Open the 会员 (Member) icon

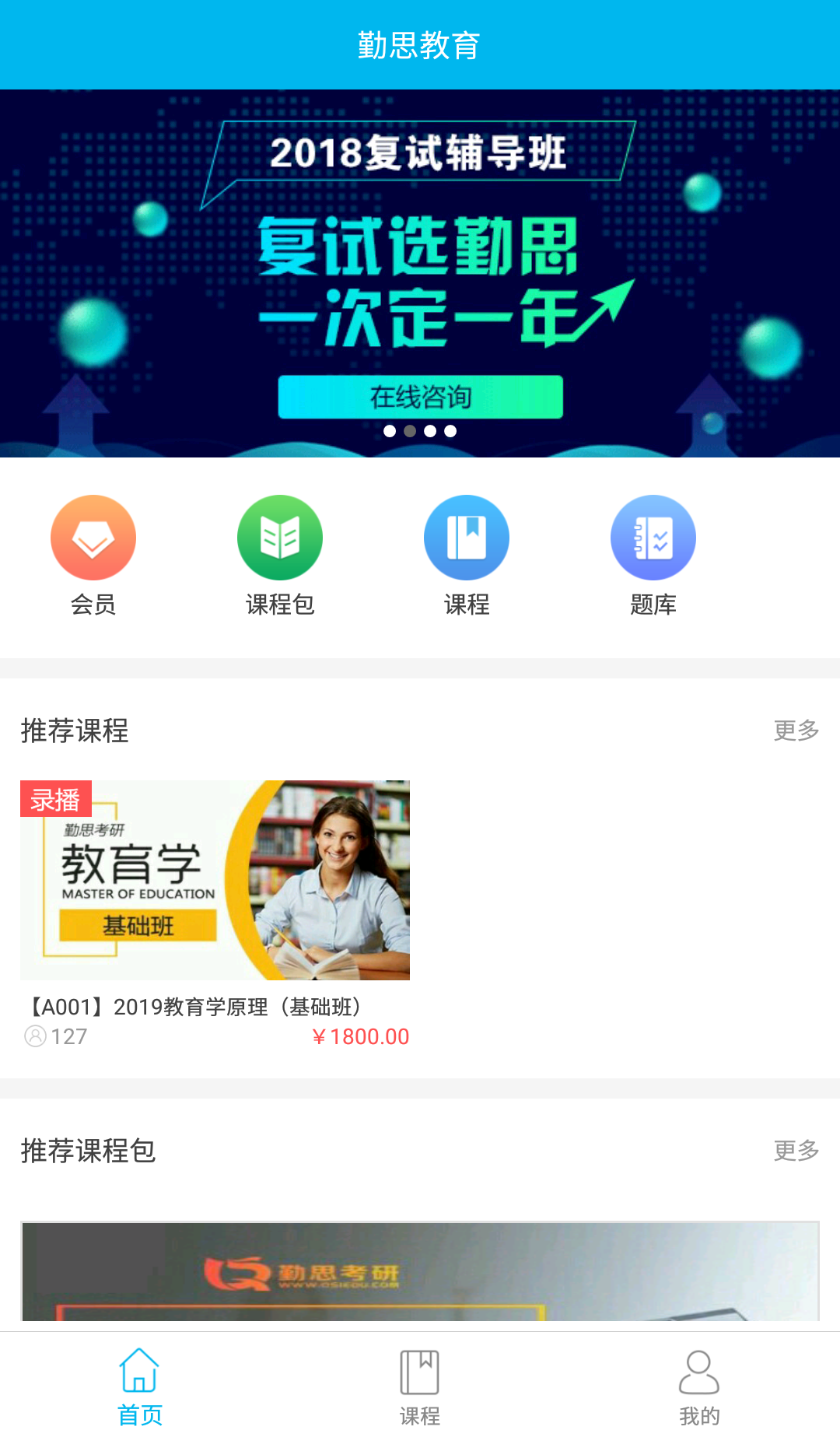pyautogui.click(x=93, y=537)
